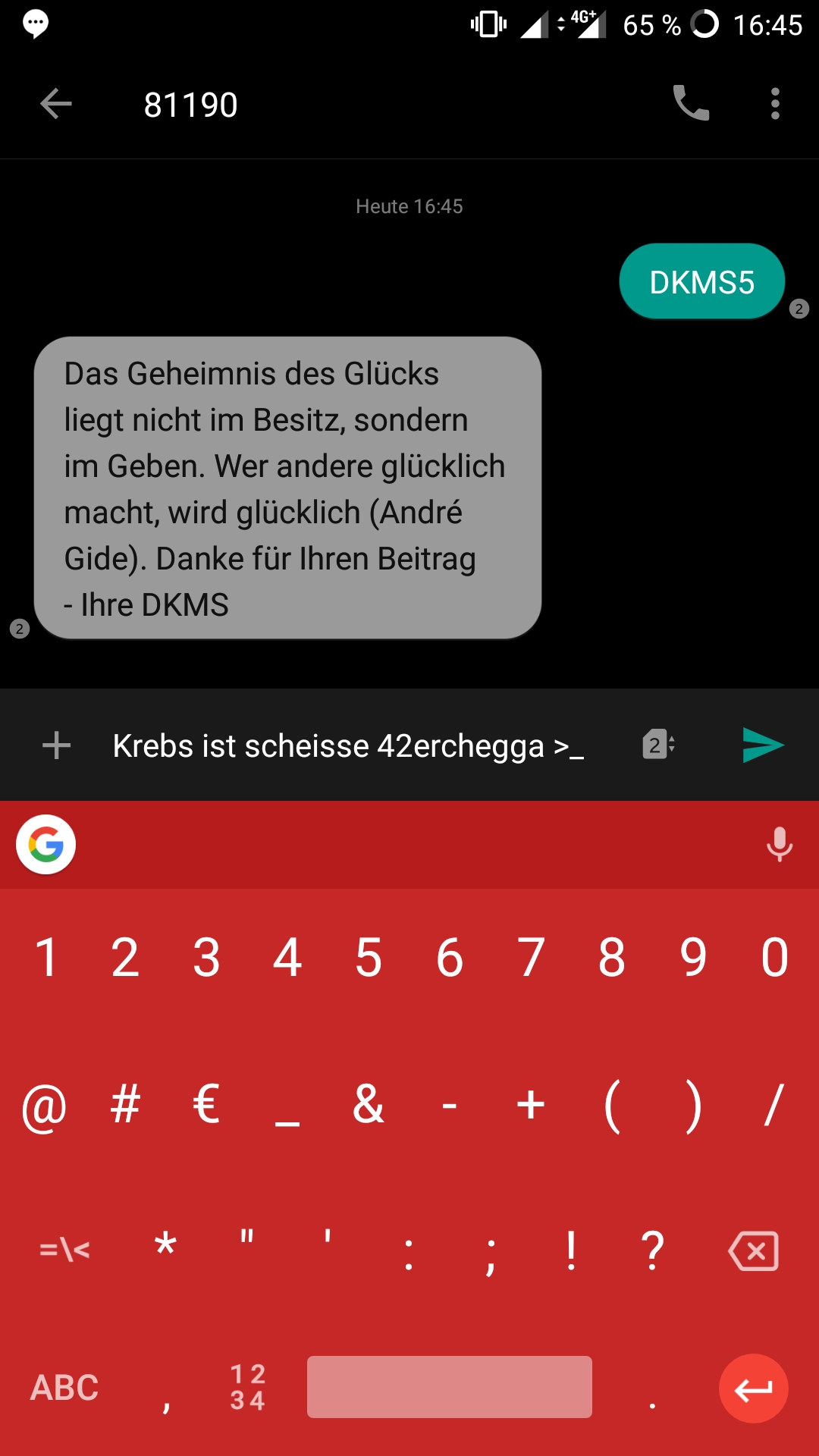This screenshot has height=1456, width=819.
Task: Open Google search on the keyboard
Action: (45, 845)
